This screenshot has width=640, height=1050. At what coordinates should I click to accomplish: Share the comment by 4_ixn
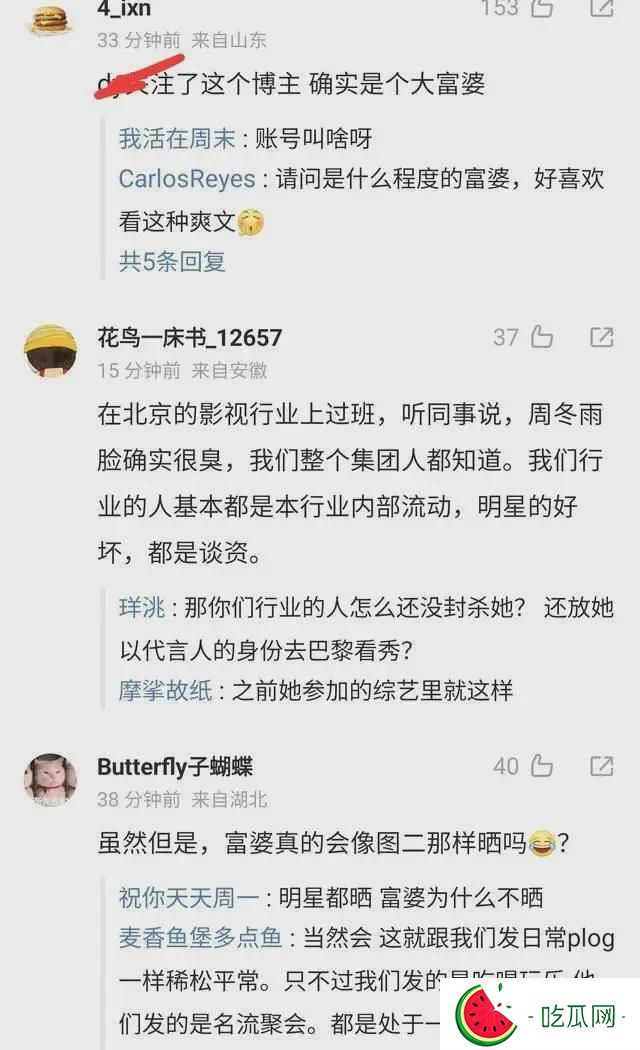point(602,8)
